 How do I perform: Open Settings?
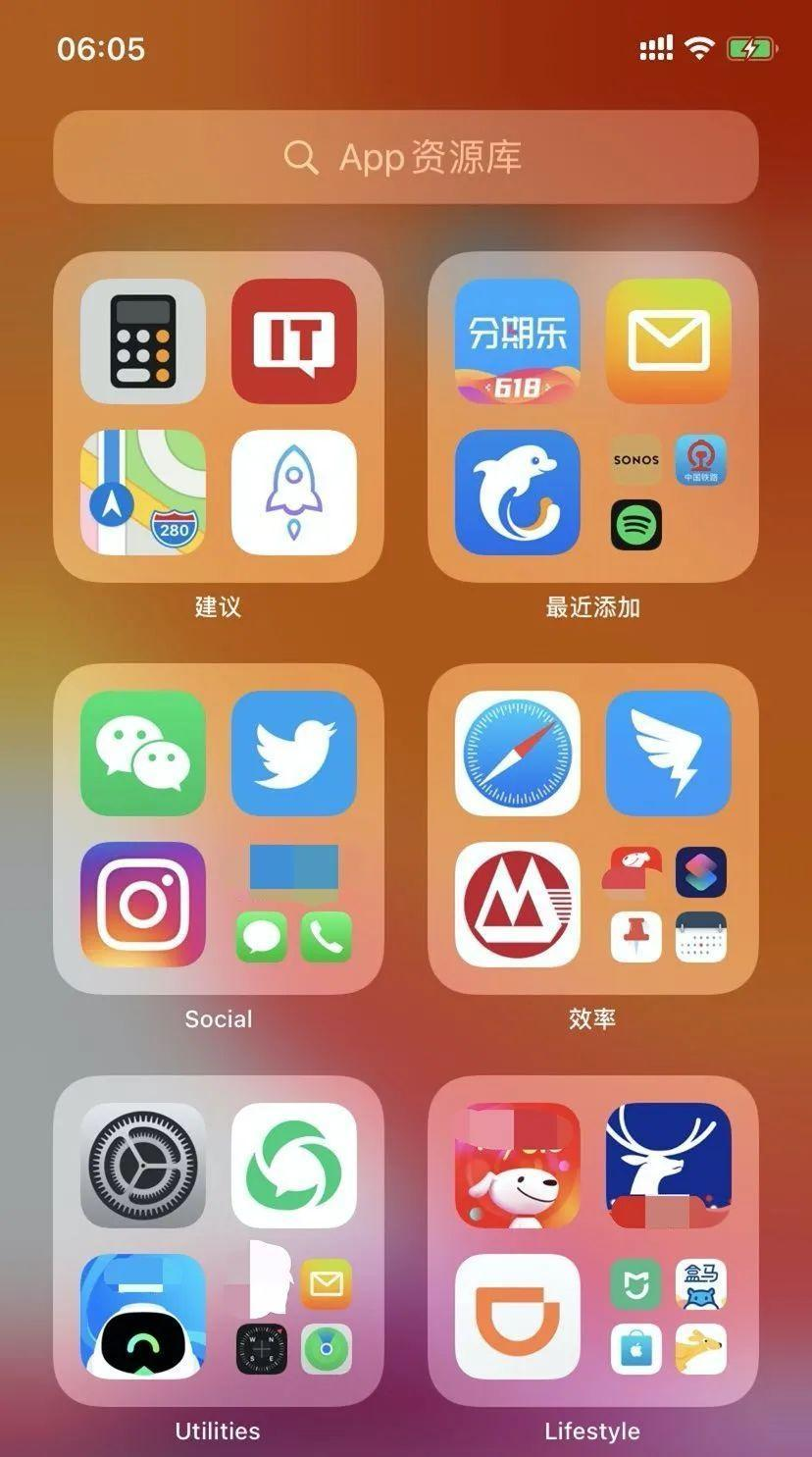142,1166
